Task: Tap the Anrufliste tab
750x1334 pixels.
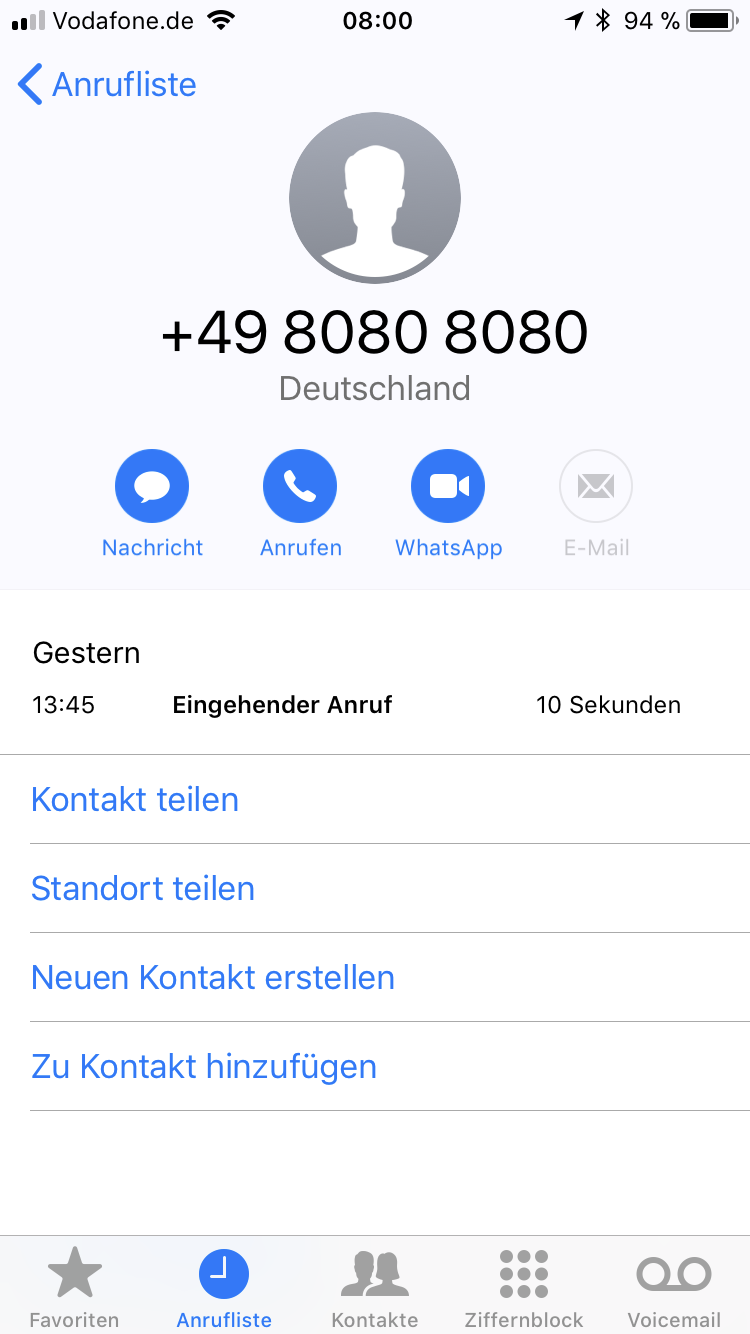Action: click(x=224, y=1287)
